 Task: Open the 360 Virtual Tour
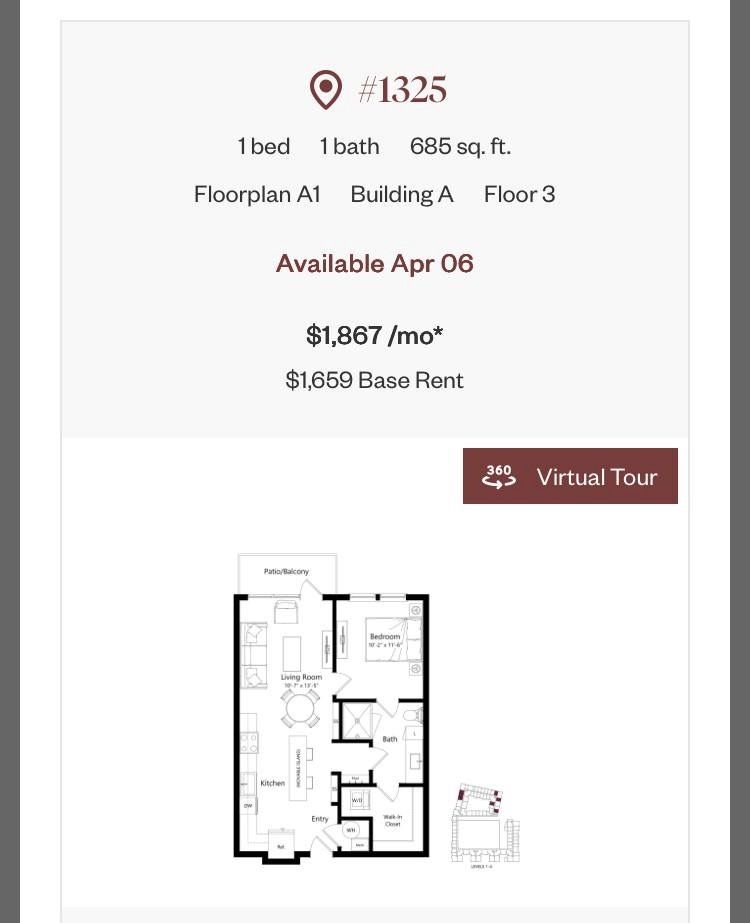[570, 476]
